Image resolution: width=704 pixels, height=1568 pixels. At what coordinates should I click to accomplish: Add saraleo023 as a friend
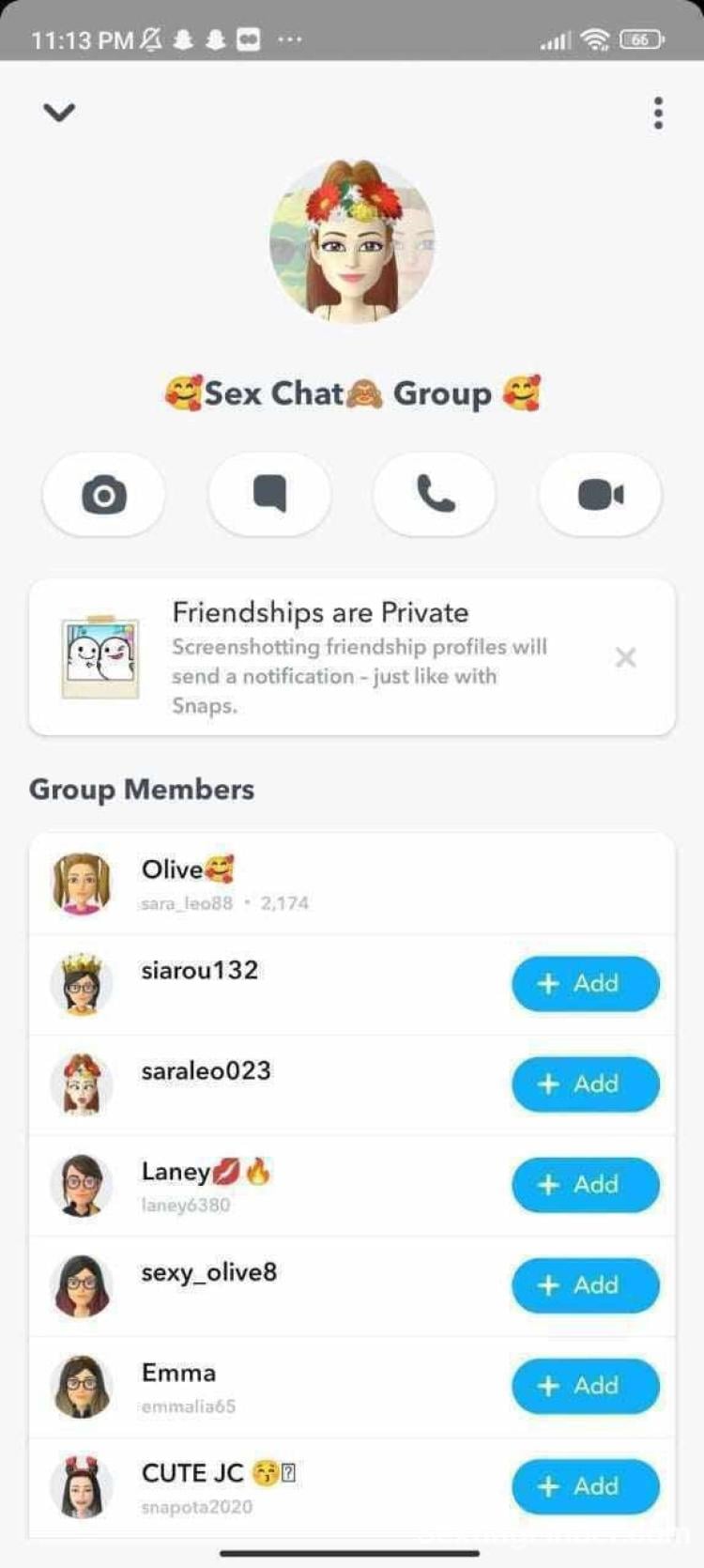click(x=585, y=1084)
